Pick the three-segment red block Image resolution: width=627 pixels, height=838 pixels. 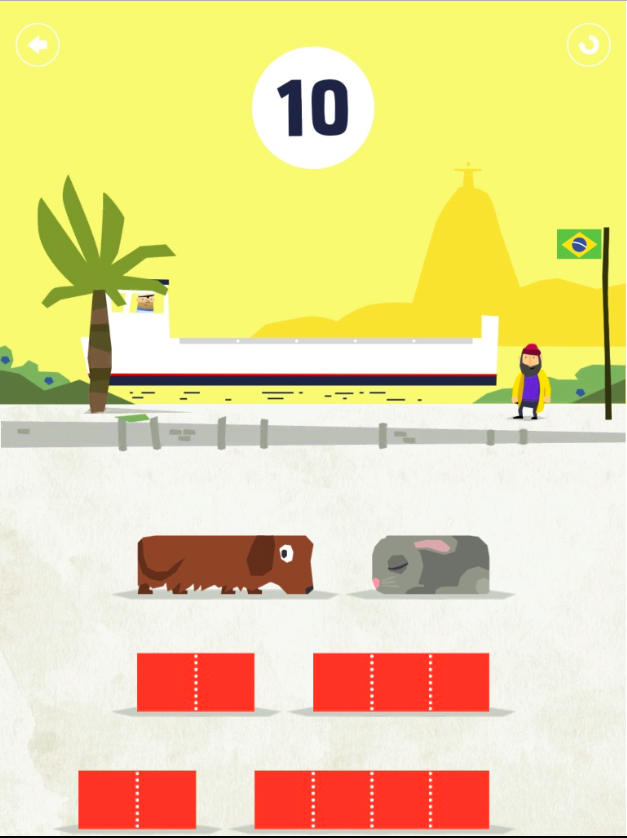click(x=401, y=682)
